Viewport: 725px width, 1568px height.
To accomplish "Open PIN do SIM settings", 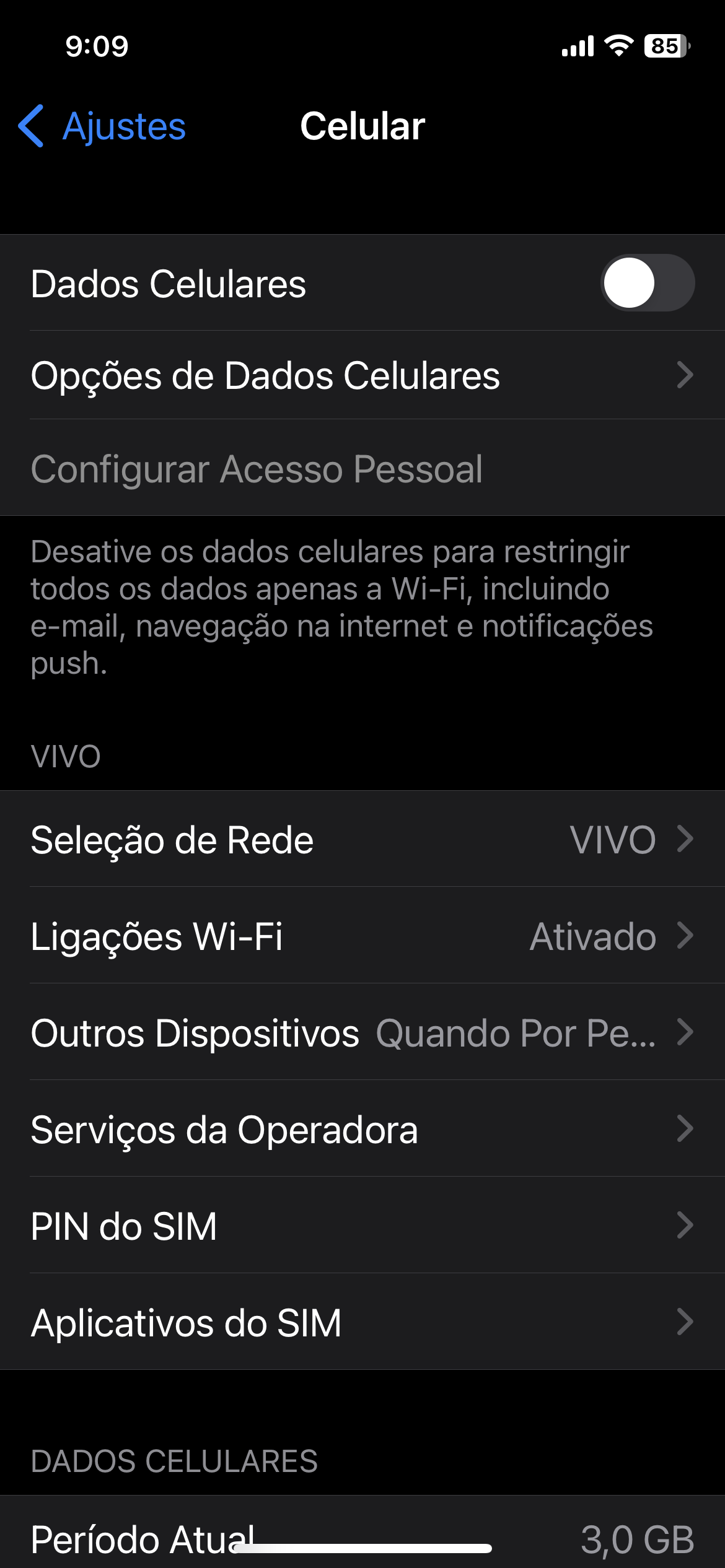I will pos(362,1226).
